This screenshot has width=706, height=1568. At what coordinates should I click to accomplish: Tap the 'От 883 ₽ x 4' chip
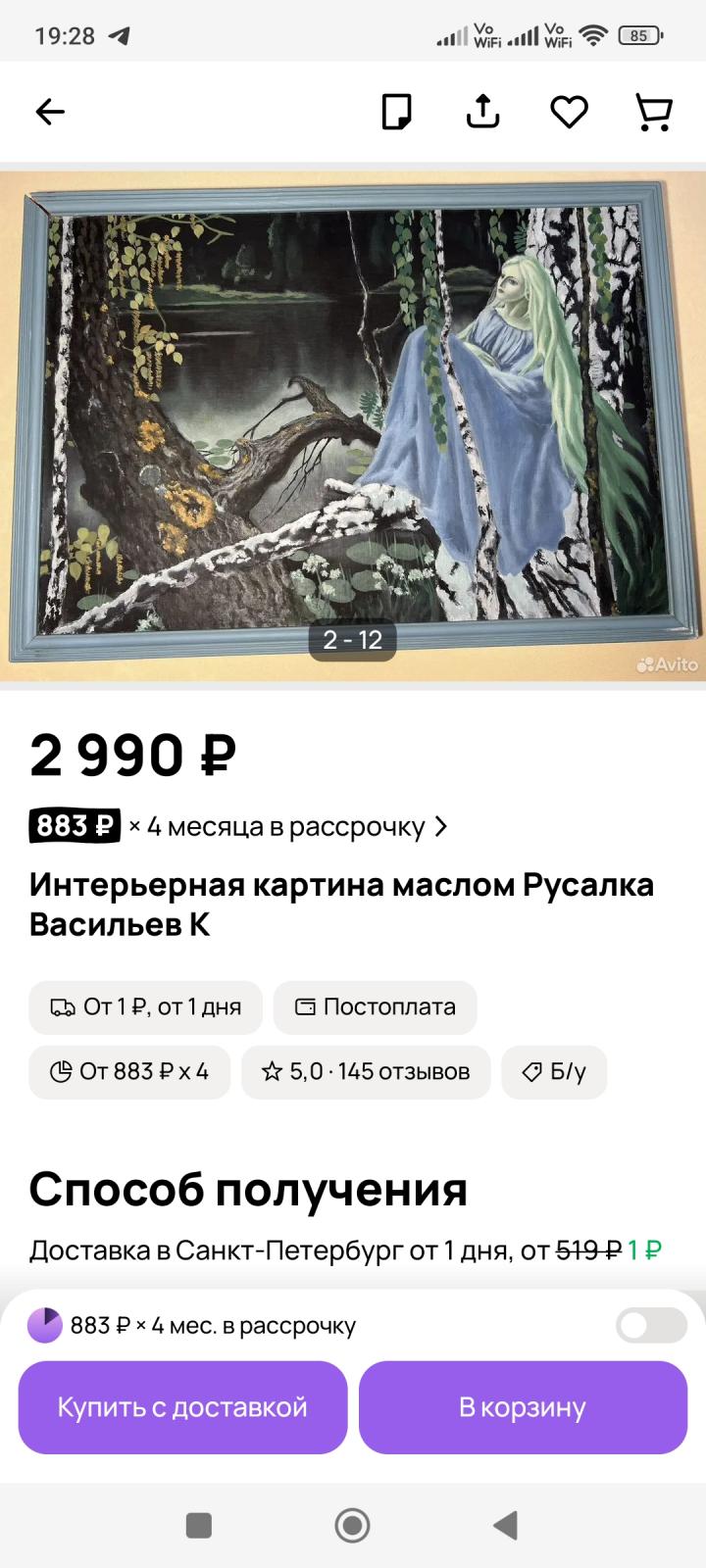(129, 1071)
